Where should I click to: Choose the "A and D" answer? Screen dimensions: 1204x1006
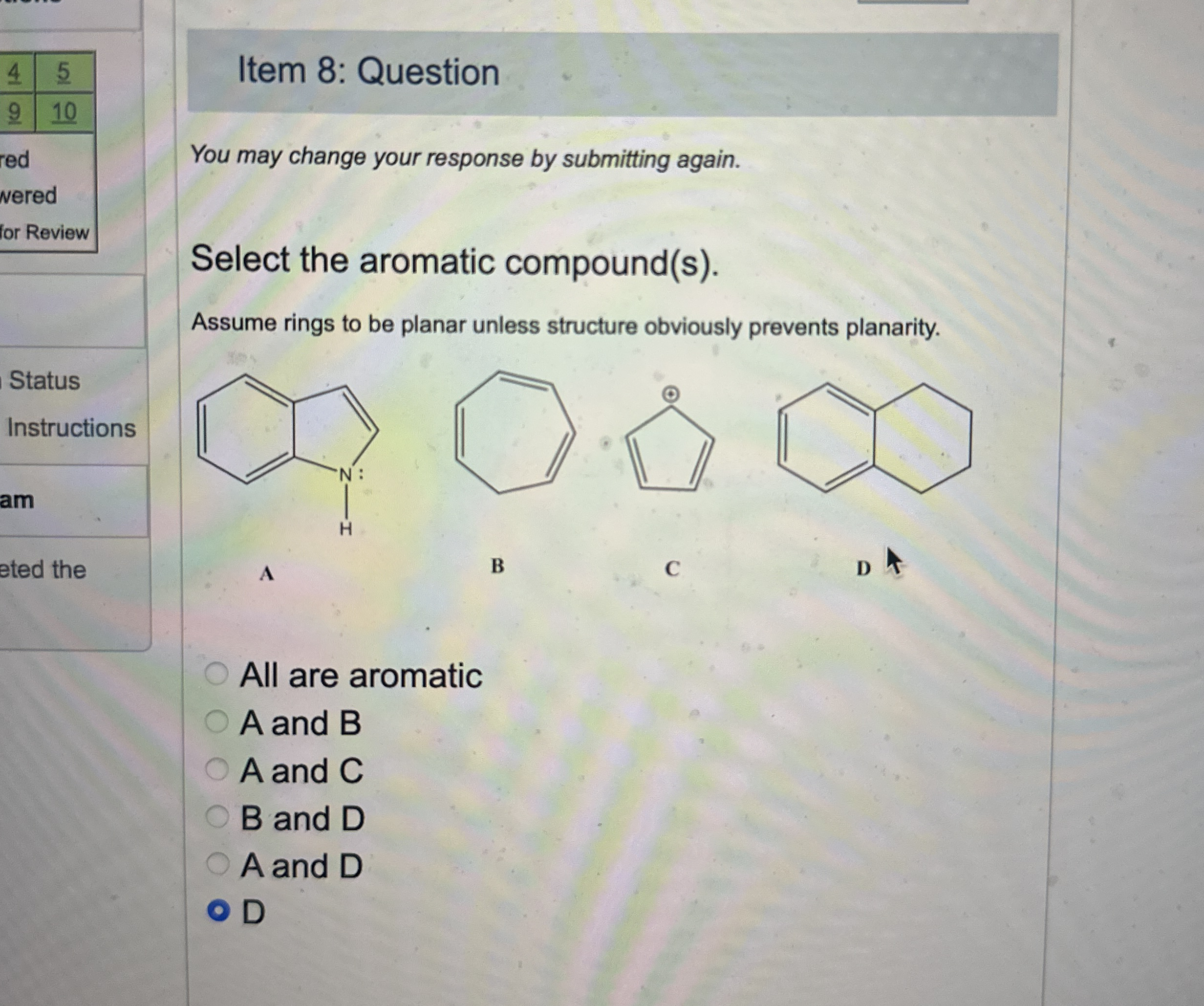point(217,863)
